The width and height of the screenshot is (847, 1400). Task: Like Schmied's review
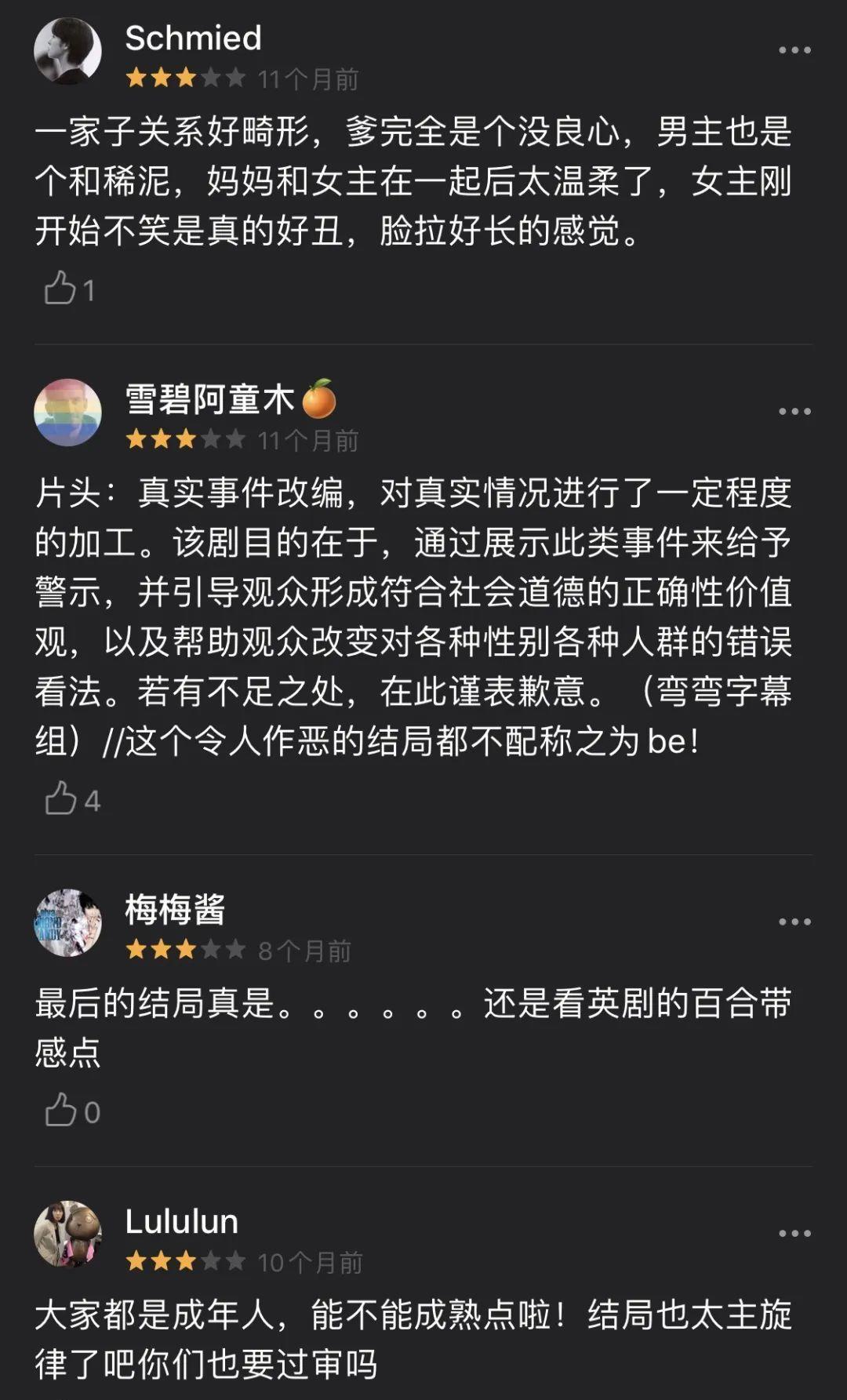(60, 289)
